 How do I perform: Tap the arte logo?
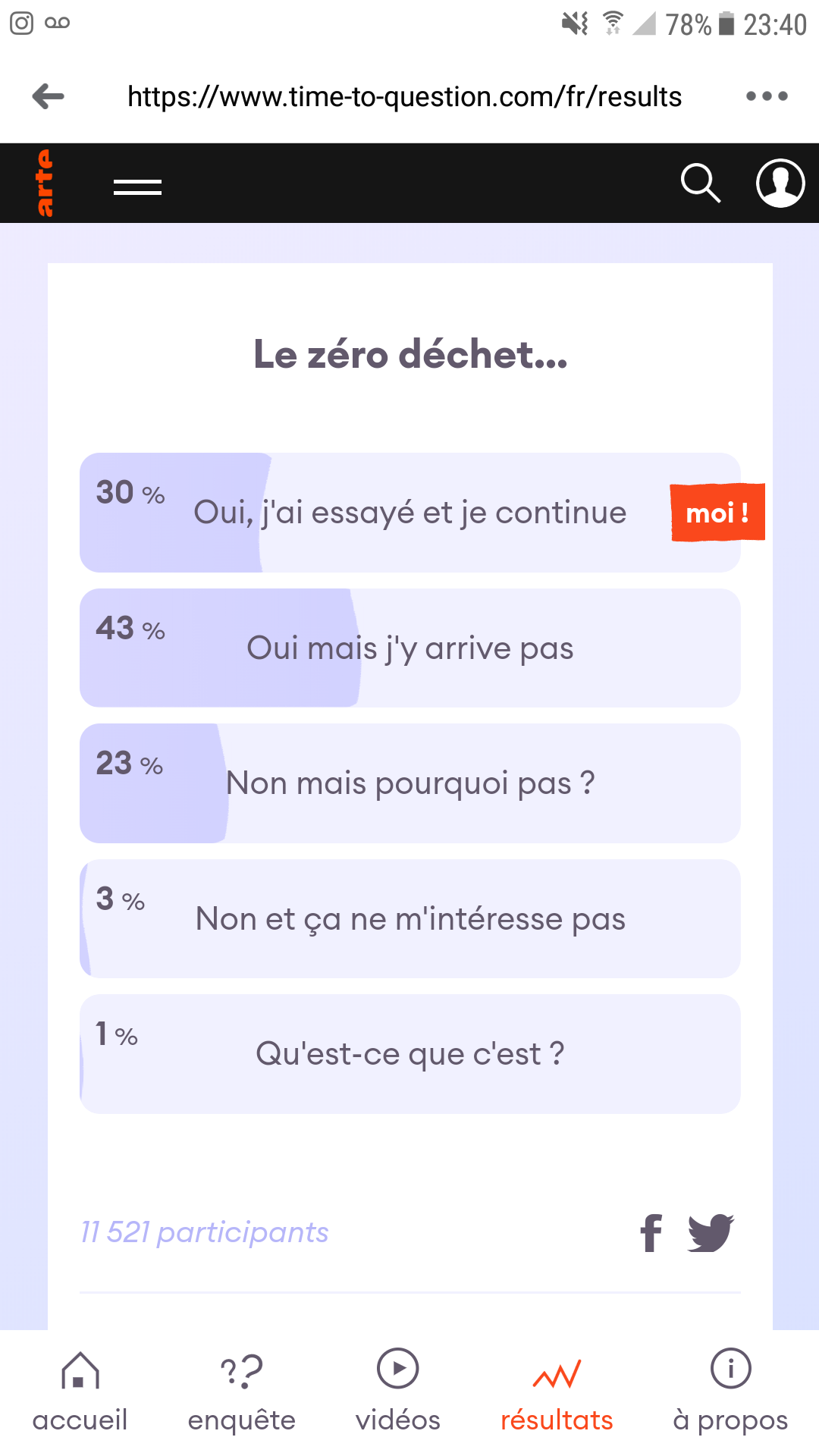[44, 183]
